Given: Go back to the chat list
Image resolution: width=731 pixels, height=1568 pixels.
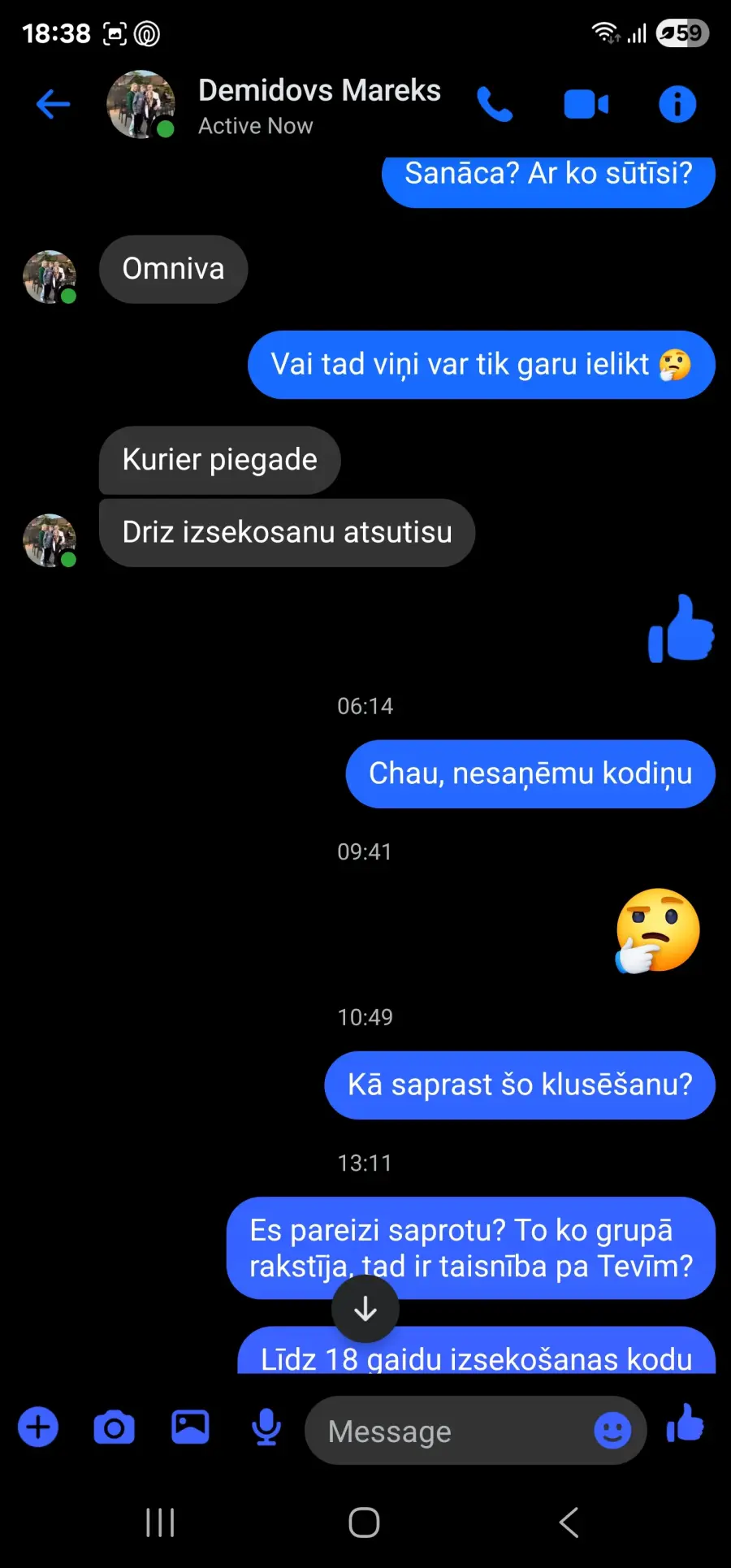Looking at the screenshot, I should (54, 104).
